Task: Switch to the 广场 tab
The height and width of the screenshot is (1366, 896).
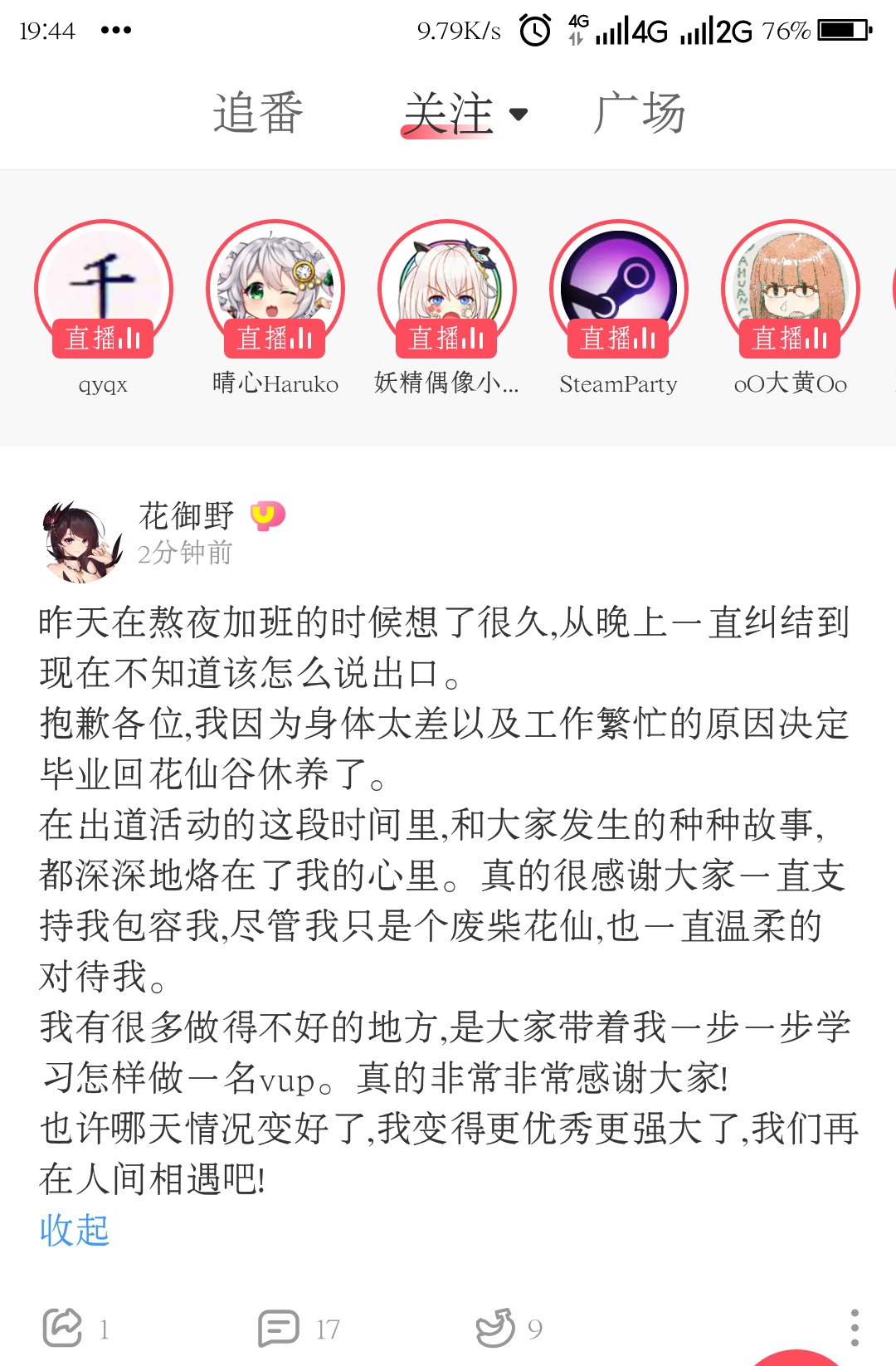Action: tap(640, 113)
